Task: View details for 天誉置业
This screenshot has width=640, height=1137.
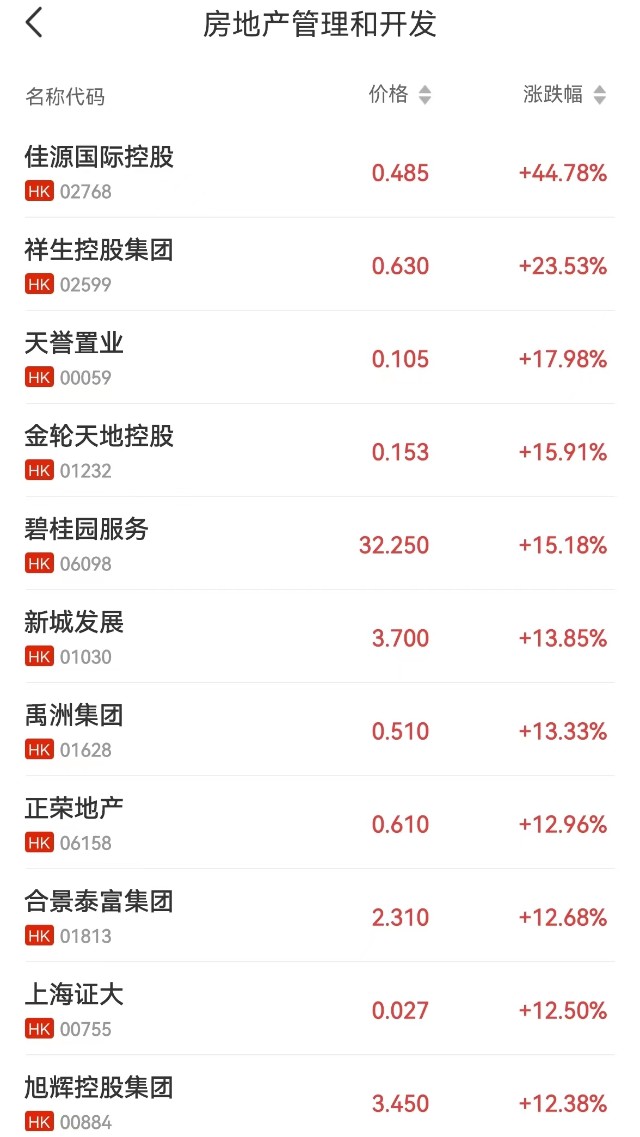Action: point(320,357)
